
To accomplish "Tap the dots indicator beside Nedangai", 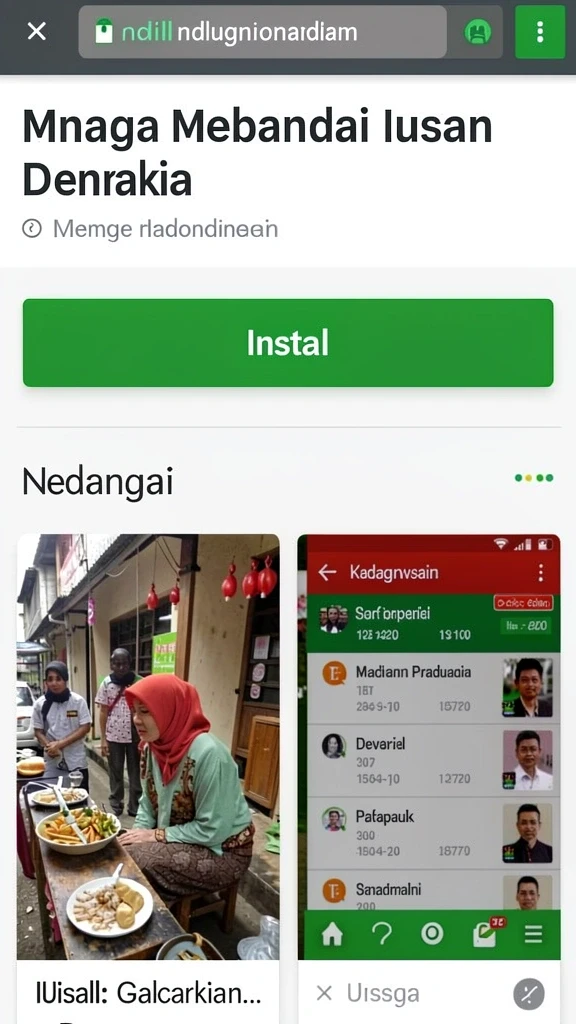I will [x=534, y=478].
